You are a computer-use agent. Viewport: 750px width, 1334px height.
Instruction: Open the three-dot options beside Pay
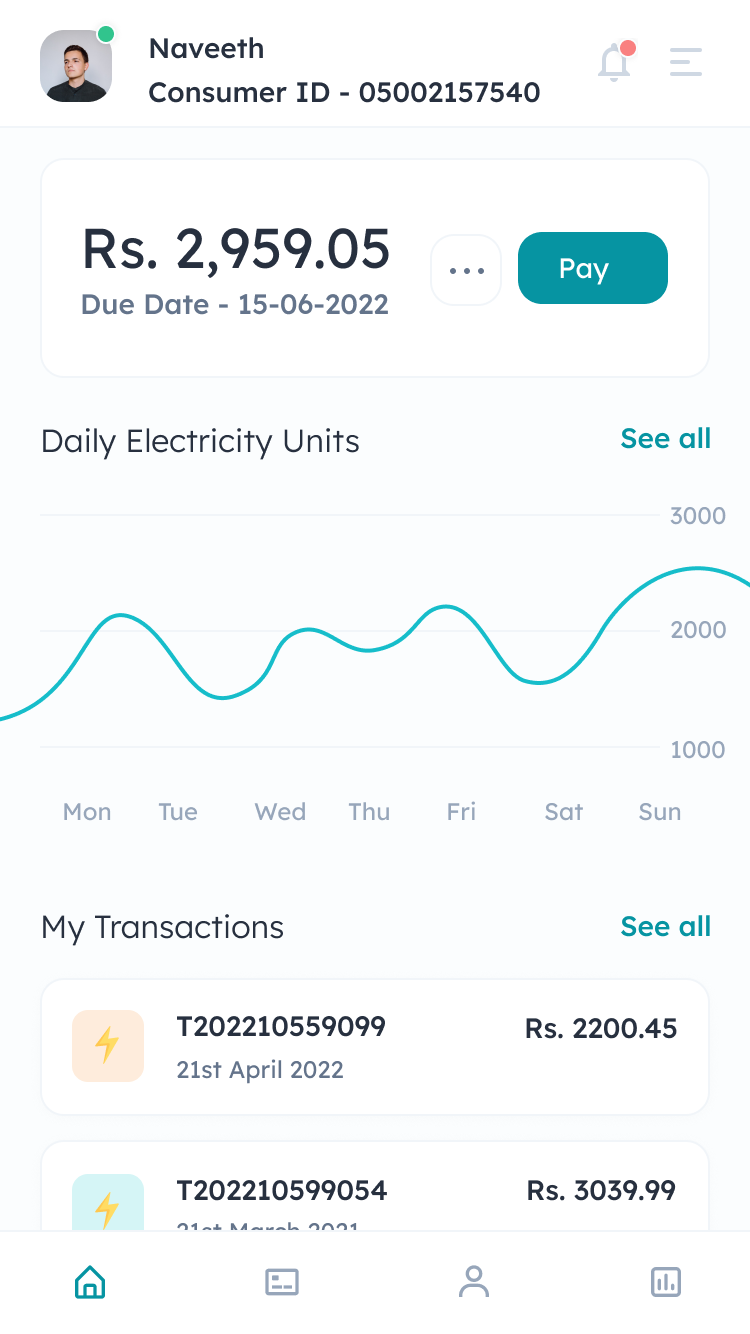click(x=466, y=270)
